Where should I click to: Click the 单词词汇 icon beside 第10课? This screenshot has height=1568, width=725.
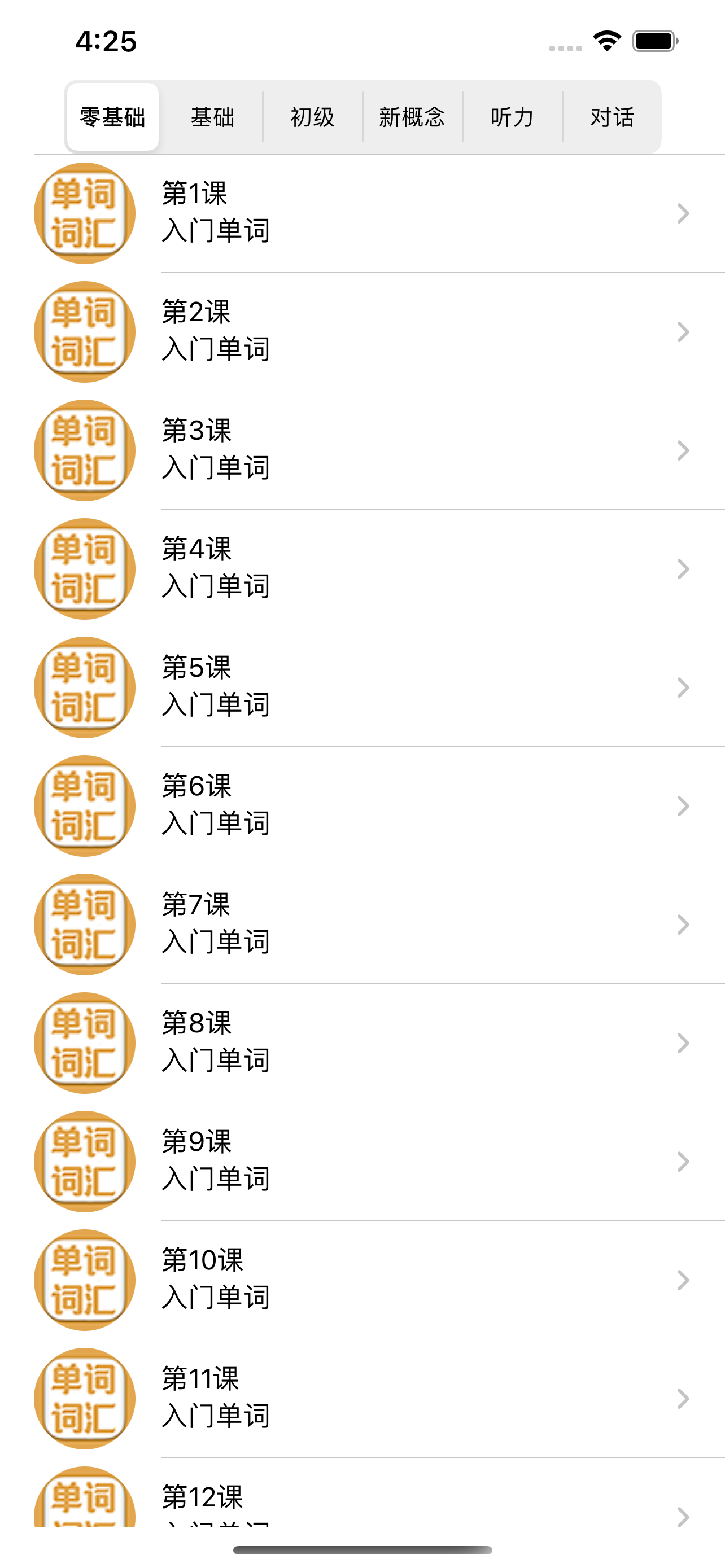pyautogui.click(x=85, y=1280)
